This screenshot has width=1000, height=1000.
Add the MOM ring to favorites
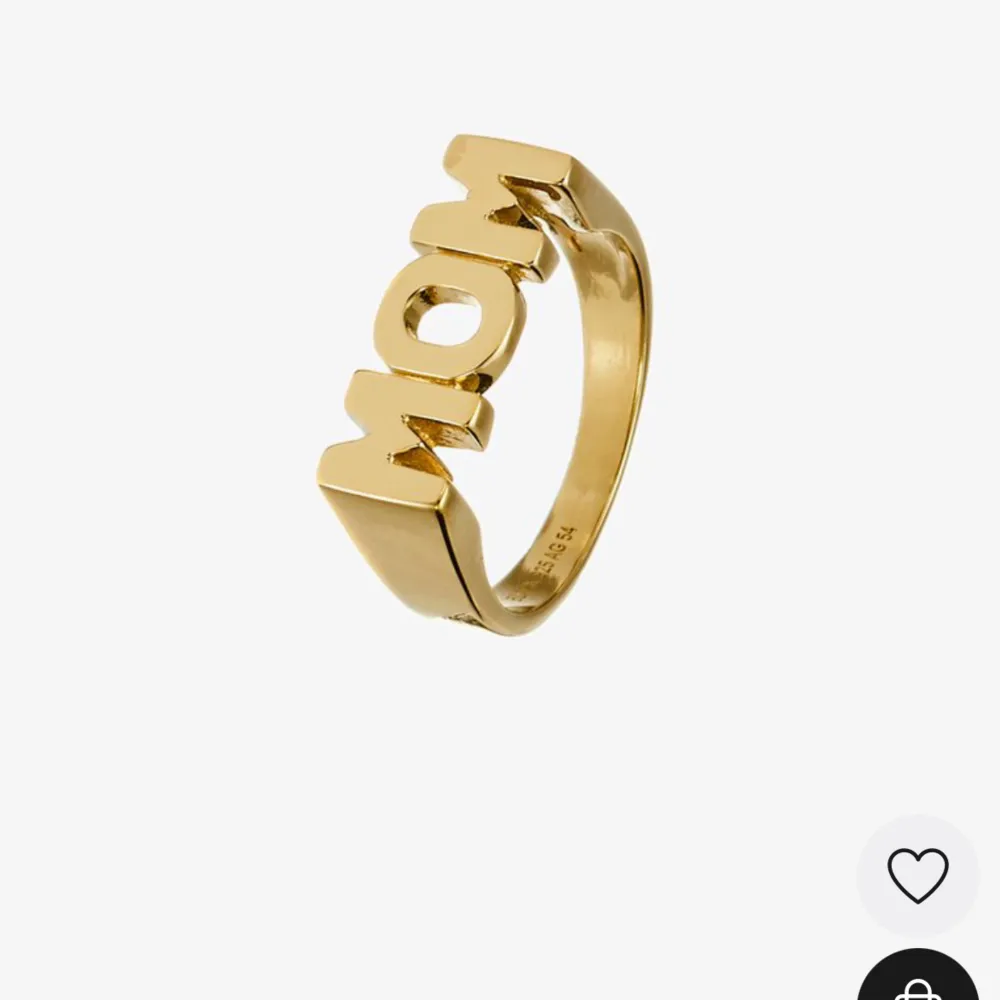click(x=917, y=875)
